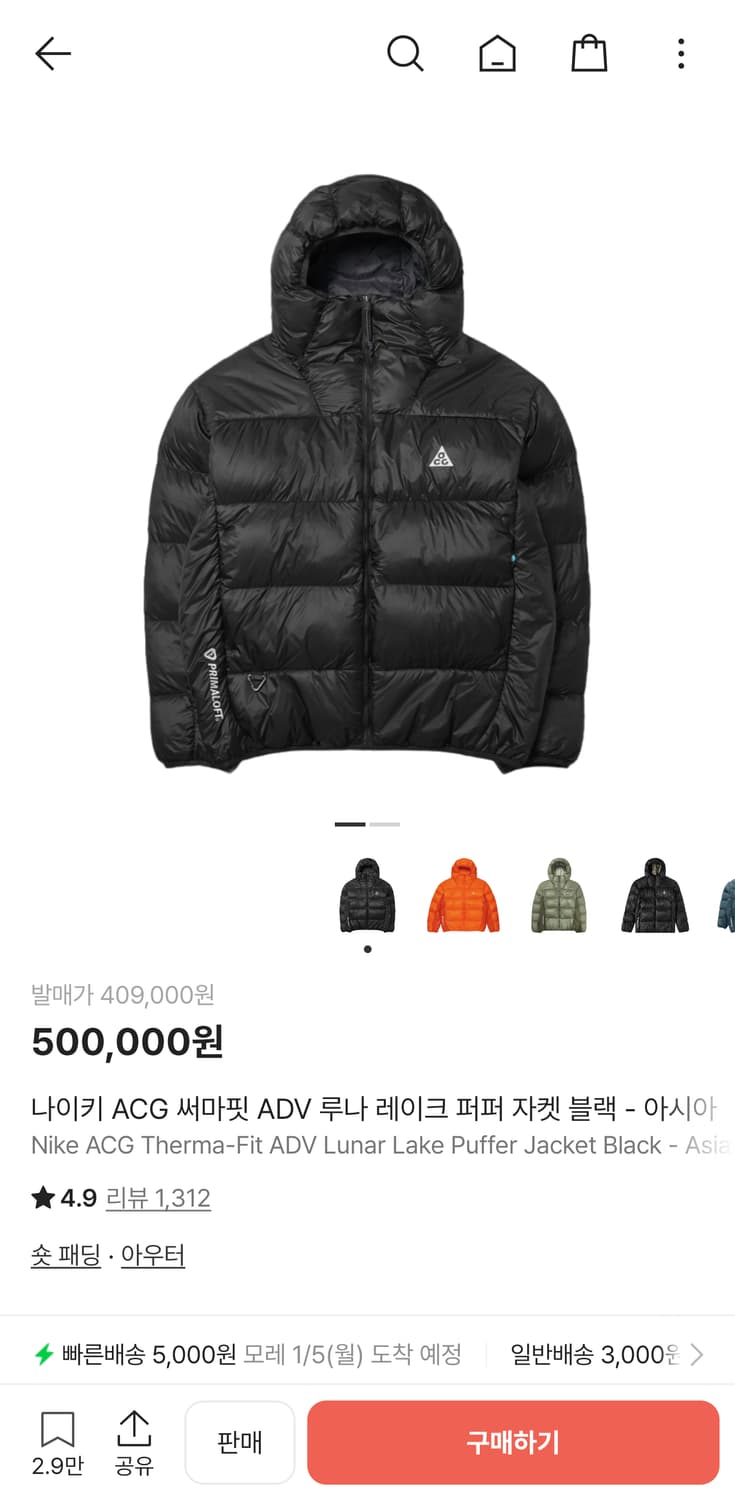
Task: Navigate to the home screen
Action: [497, 53]
